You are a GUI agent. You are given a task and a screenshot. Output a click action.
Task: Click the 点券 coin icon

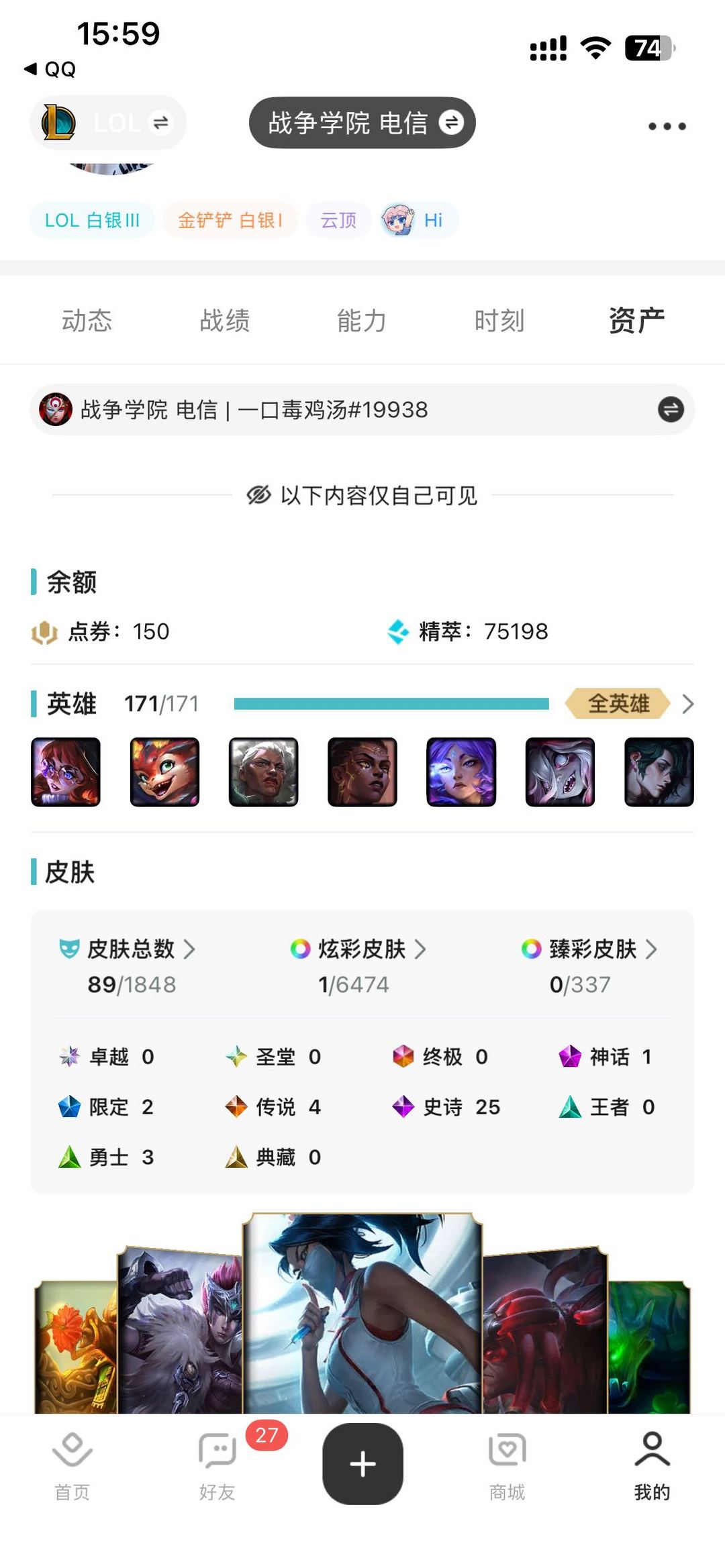tap(44, 631)
